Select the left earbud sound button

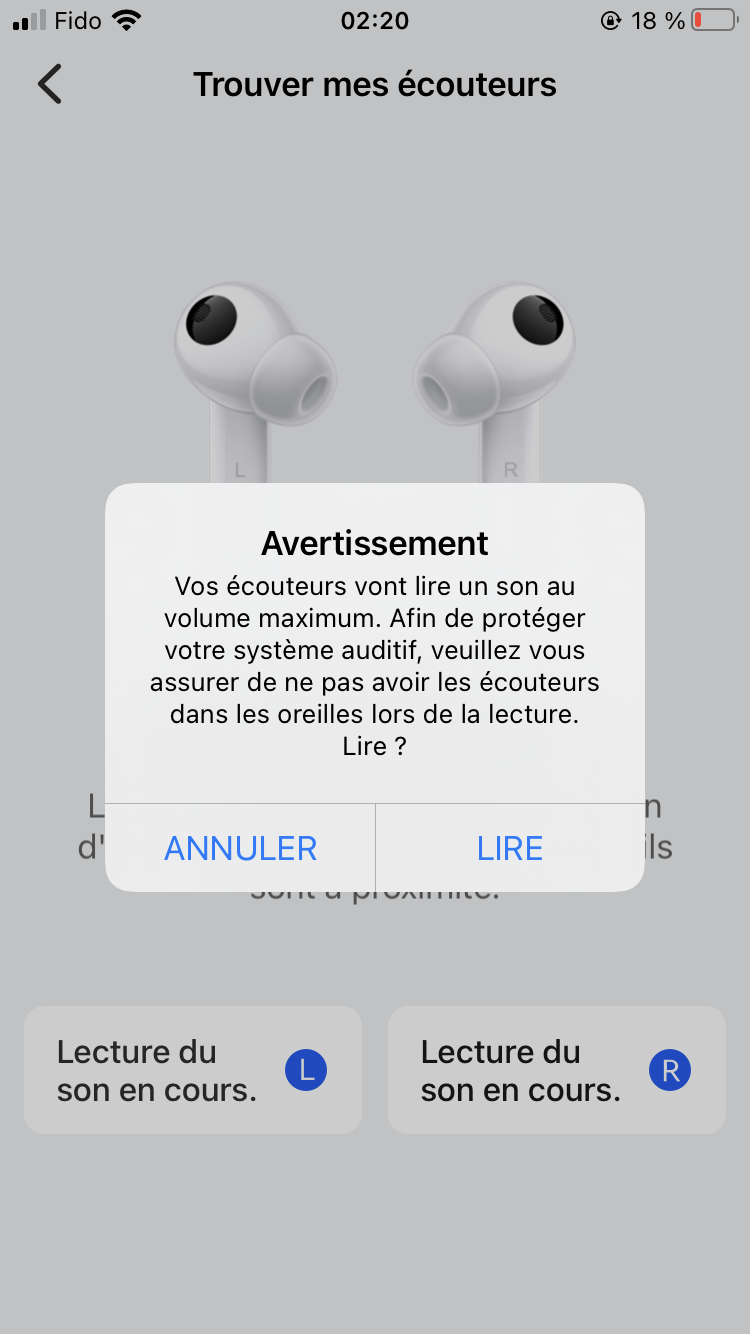pos(193,1070)
